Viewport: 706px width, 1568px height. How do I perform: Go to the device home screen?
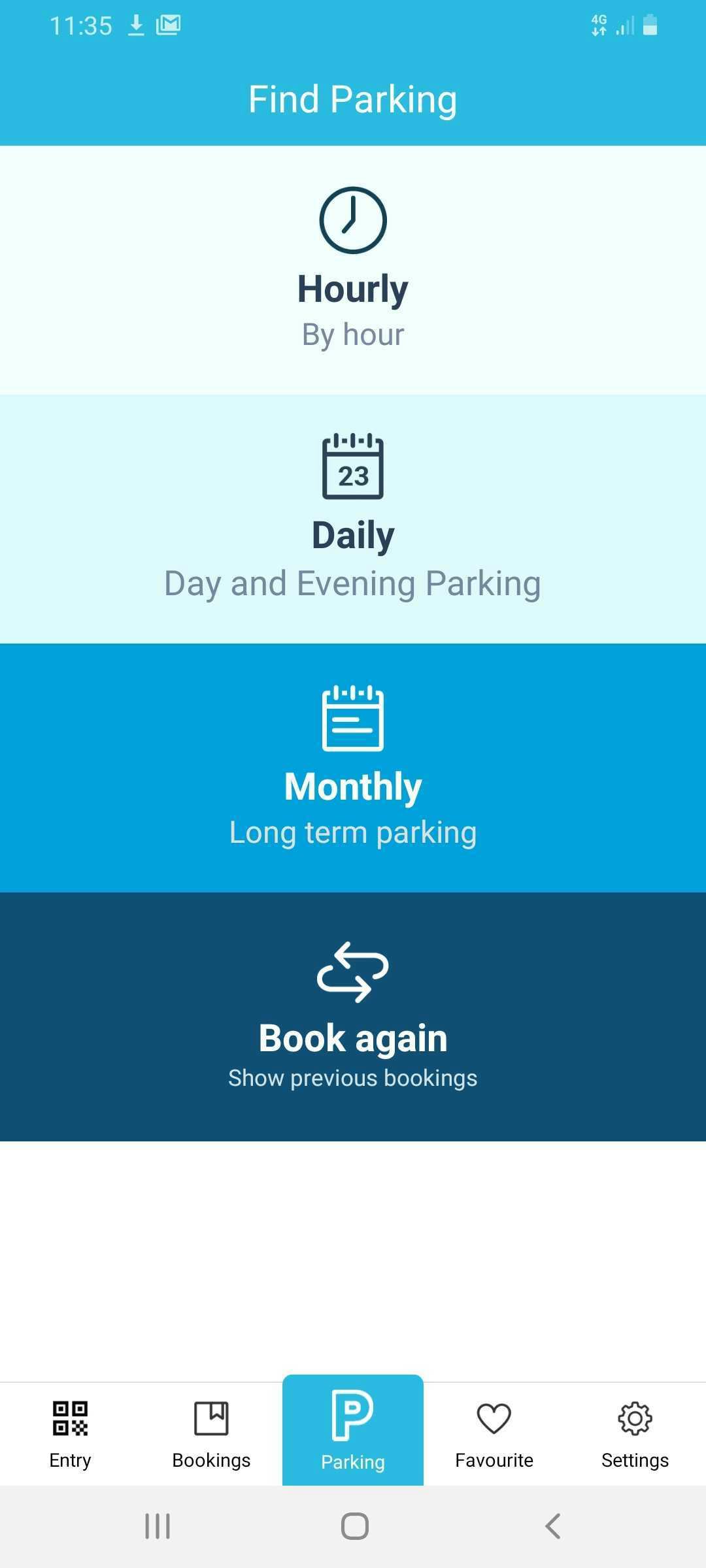pyautogui.click(x=354, y=1526)
